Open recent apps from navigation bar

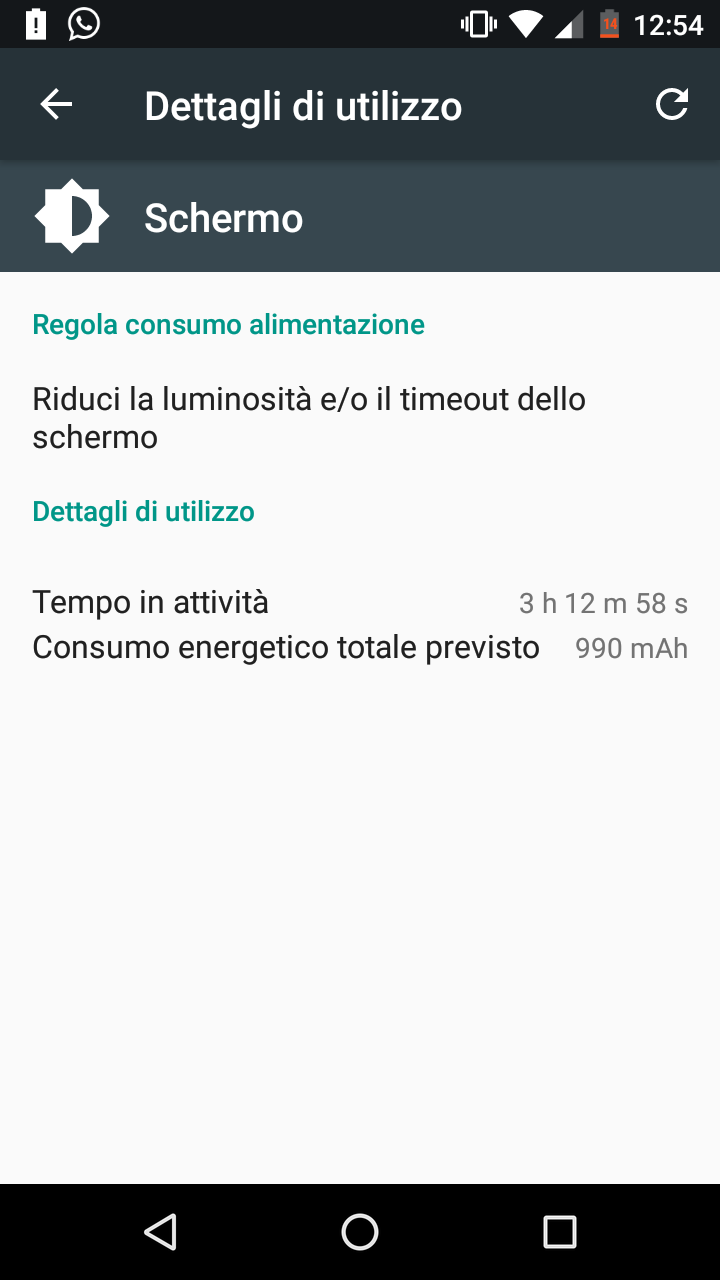click(x=560, y=1232)
